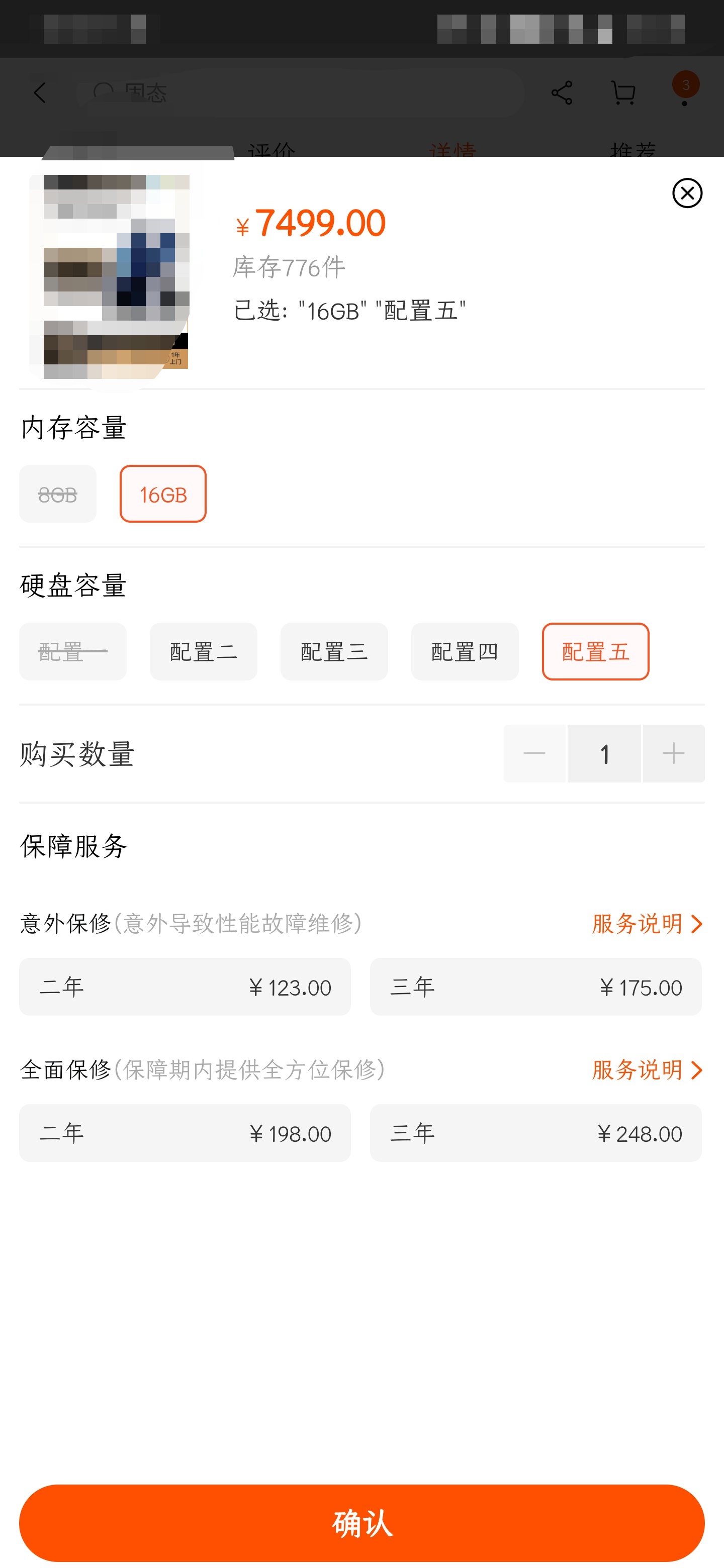724x1568 pixels.
Task: Open the shopping cart icon
Action: click(622, 92)
